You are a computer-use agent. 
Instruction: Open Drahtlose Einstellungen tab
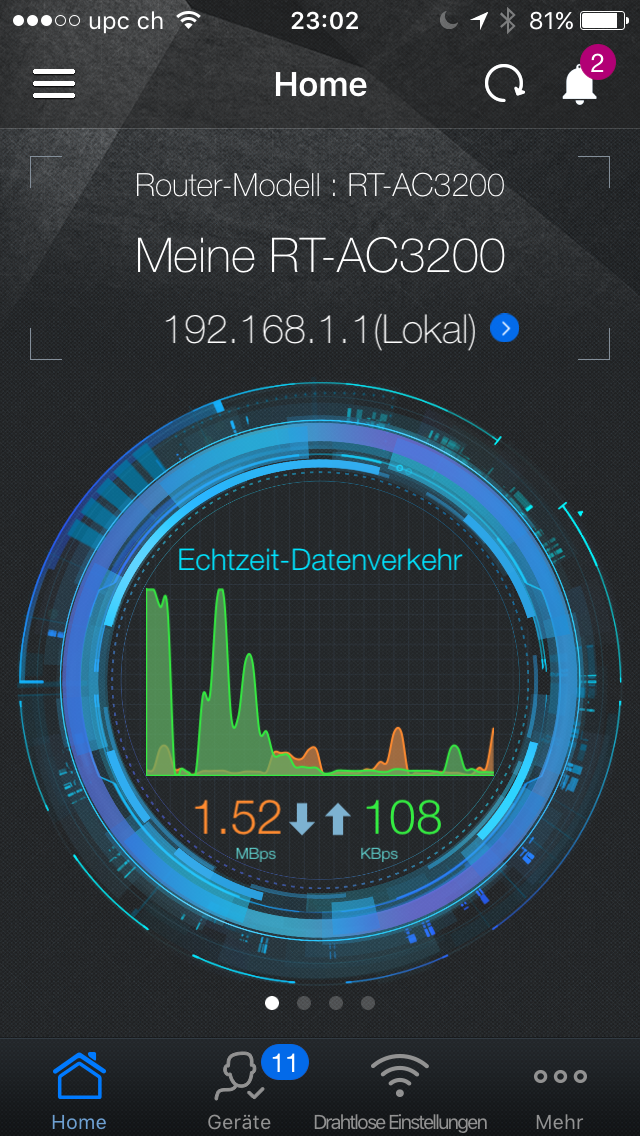[400, 1088]
